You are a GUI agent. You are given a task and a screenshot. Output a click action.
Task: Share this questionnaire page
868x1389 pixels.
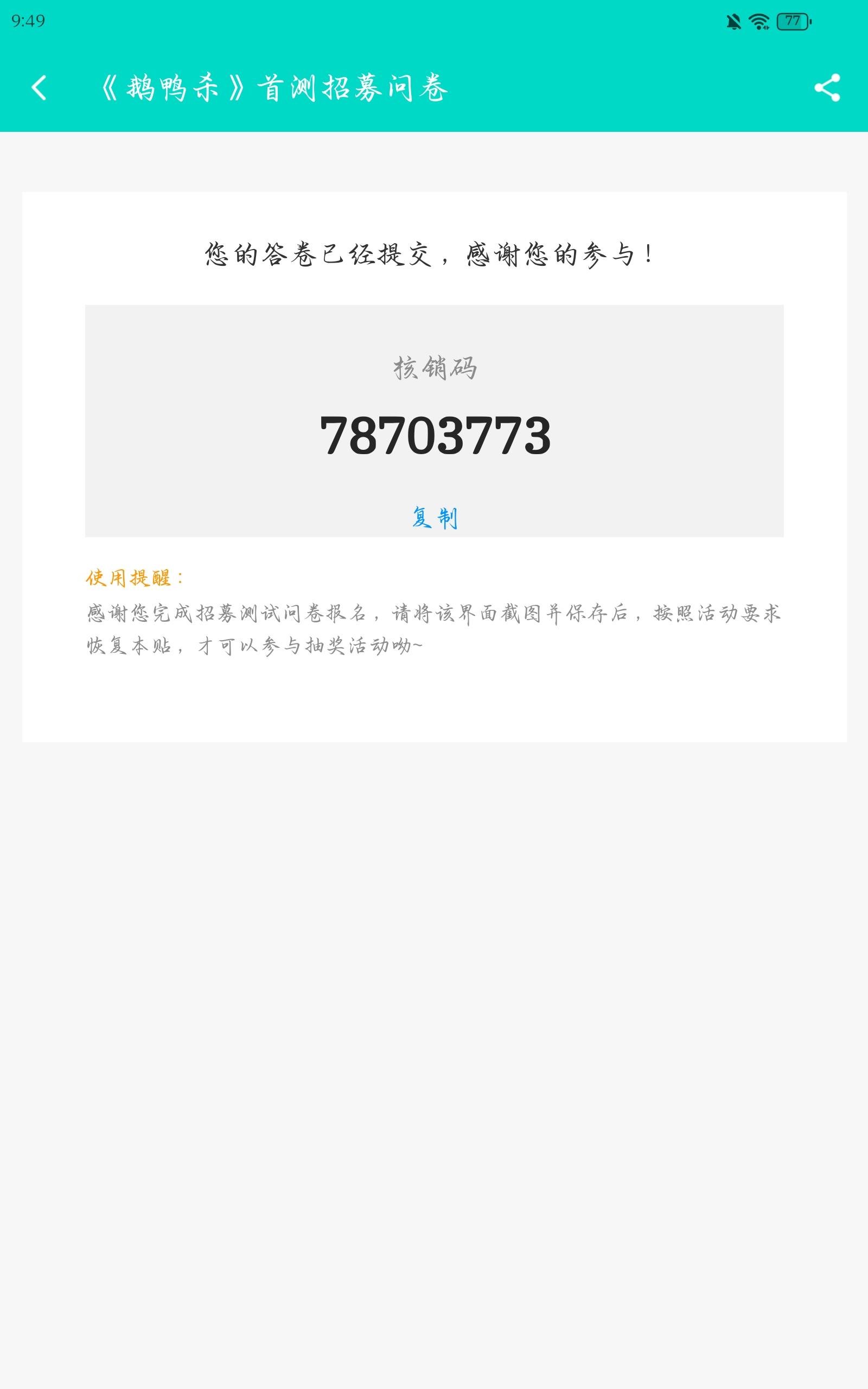(x=827, y=88)
